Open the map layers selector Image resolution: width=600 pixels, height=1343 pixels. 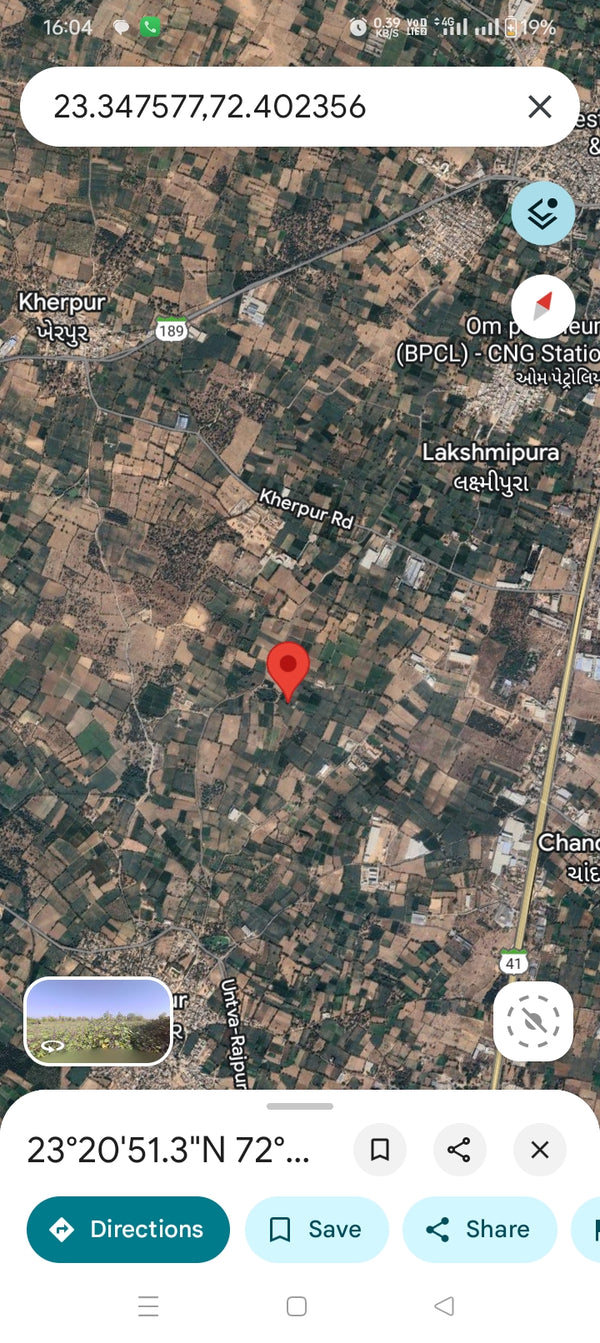(x=543, y=213)
